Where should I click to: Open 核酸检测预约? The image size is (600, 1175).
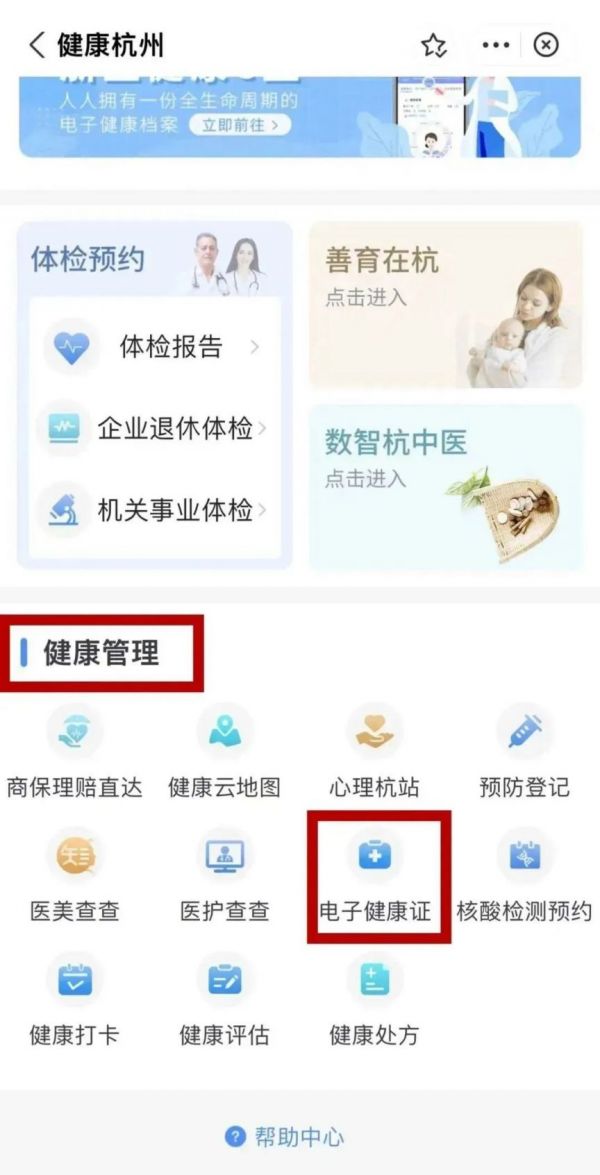click(x=524, y=877)
